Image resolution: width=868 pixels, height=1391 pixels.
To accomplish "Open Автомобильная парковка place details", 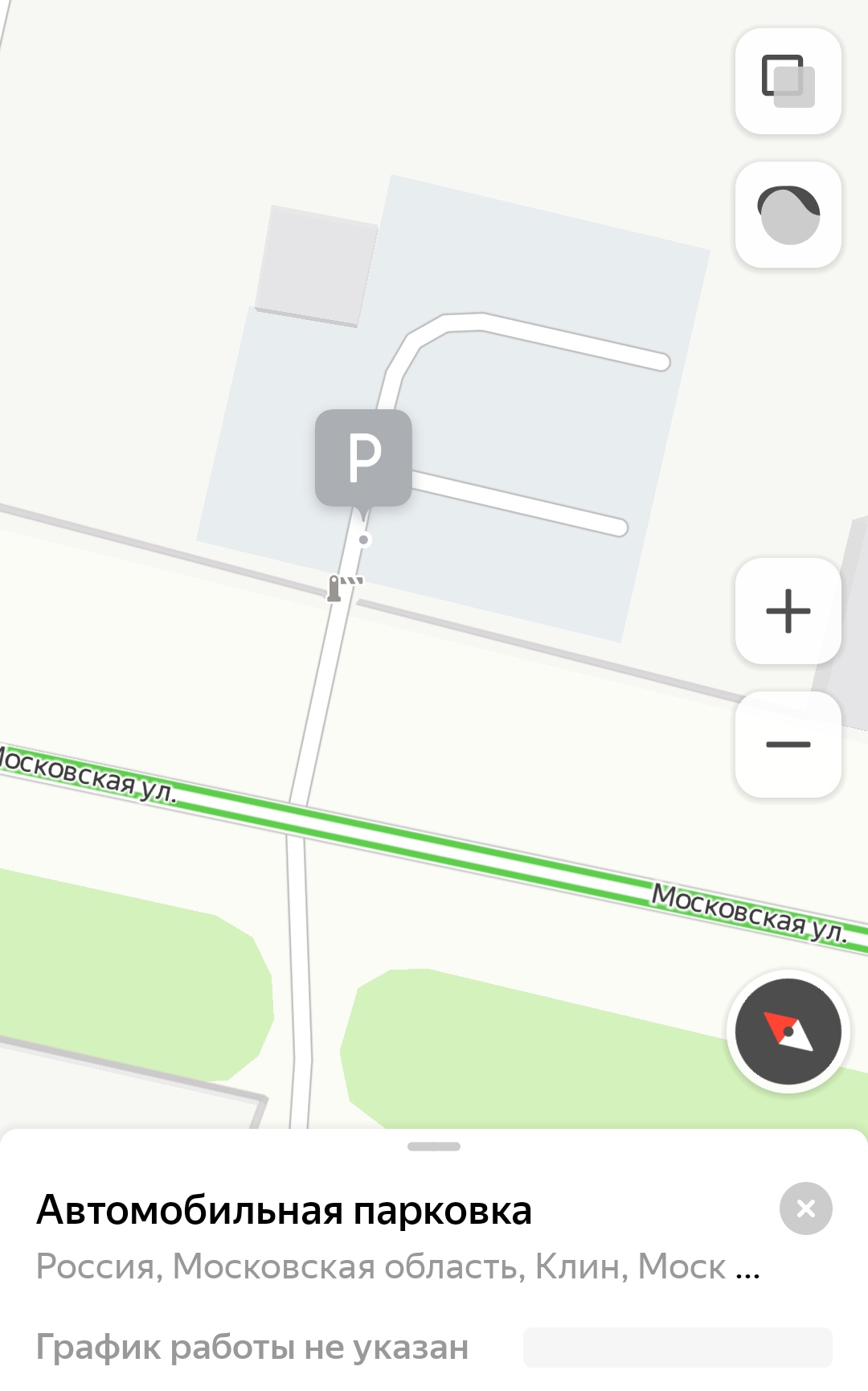I will click(x=285, y=1210).
